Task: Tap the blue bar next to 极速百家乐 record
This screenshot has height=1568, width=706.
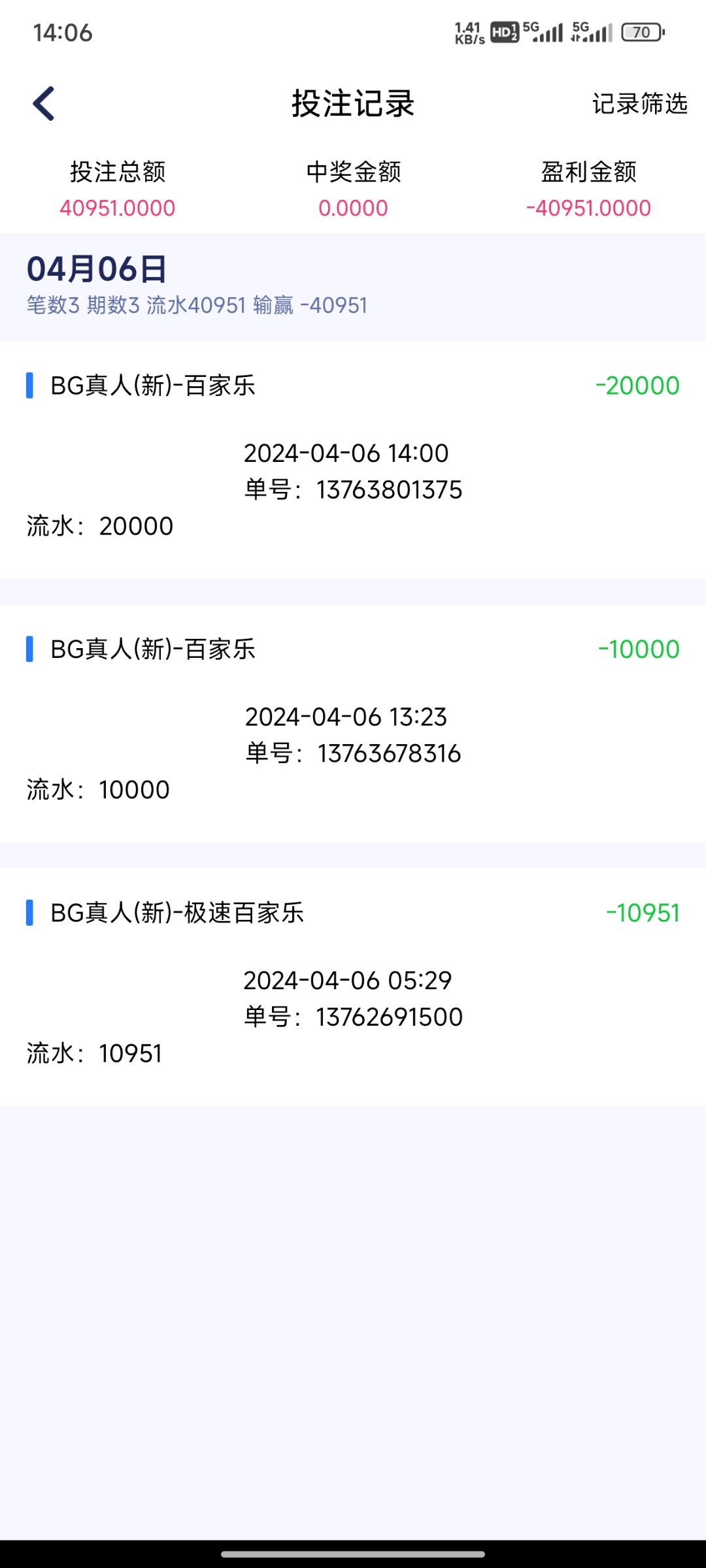Action: click(x=29, y=913)
